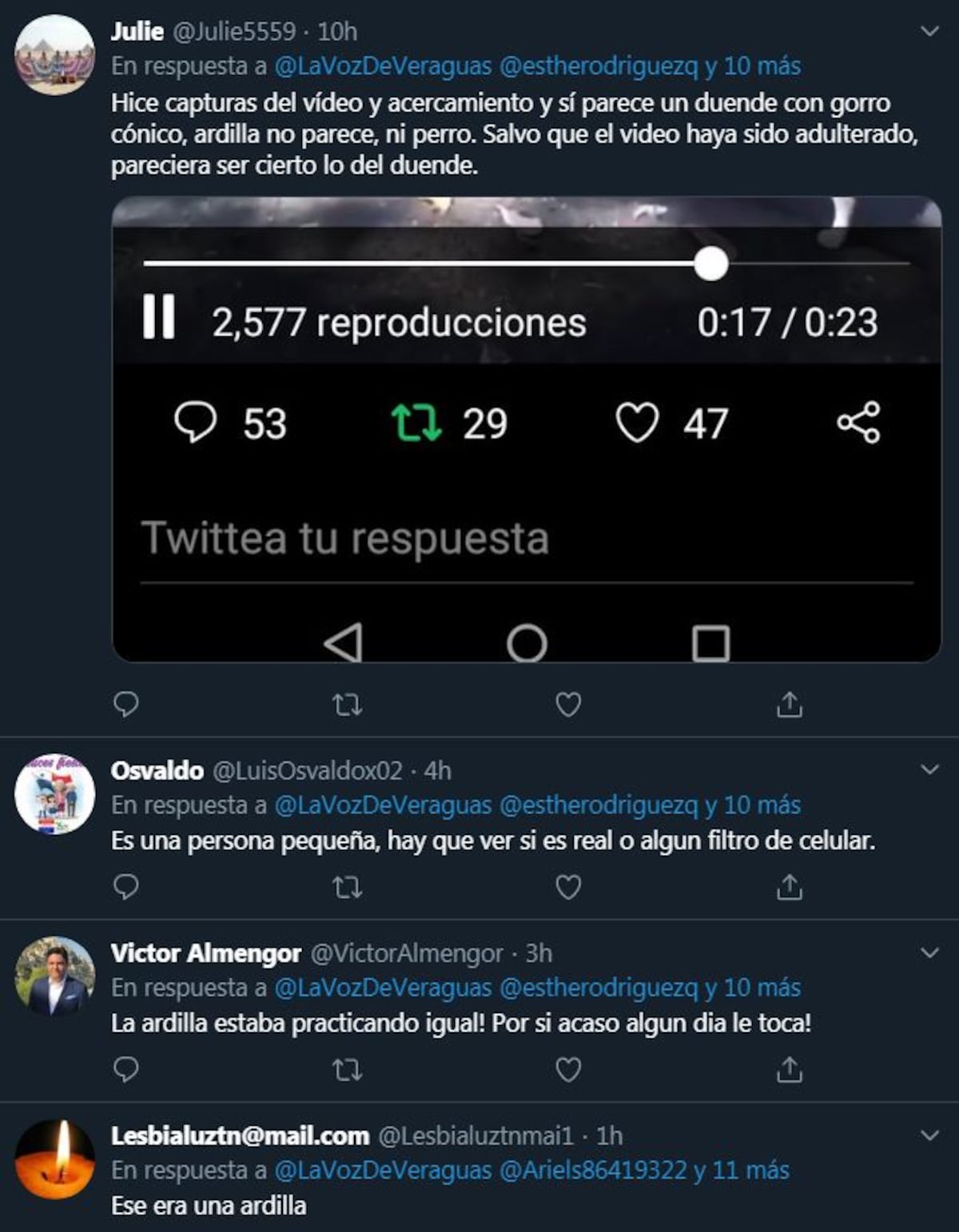Click the retweet icon under Victor Almengor's tweet

[349, 1067]
